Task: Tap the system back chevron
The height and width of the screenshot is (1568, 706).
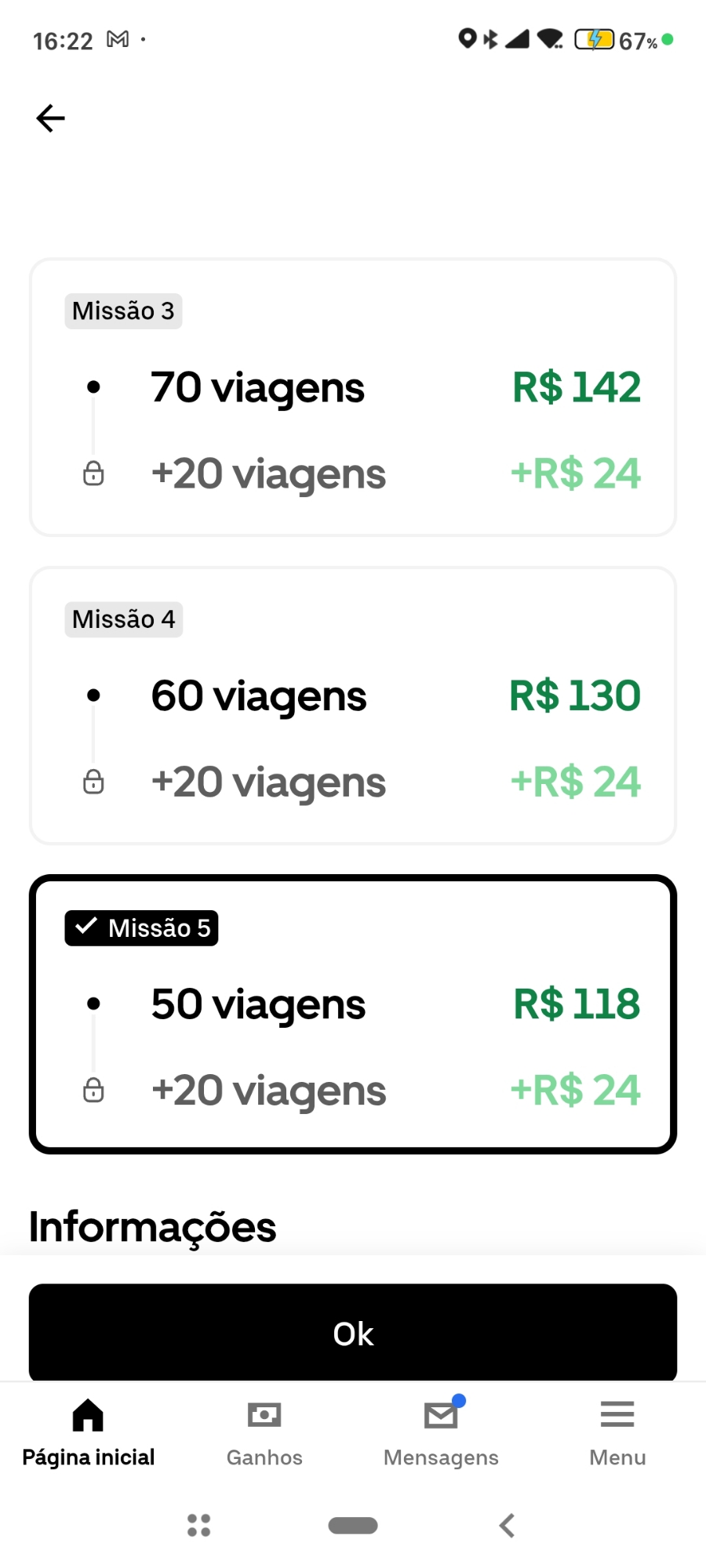Action: (x=508, y=1525)
